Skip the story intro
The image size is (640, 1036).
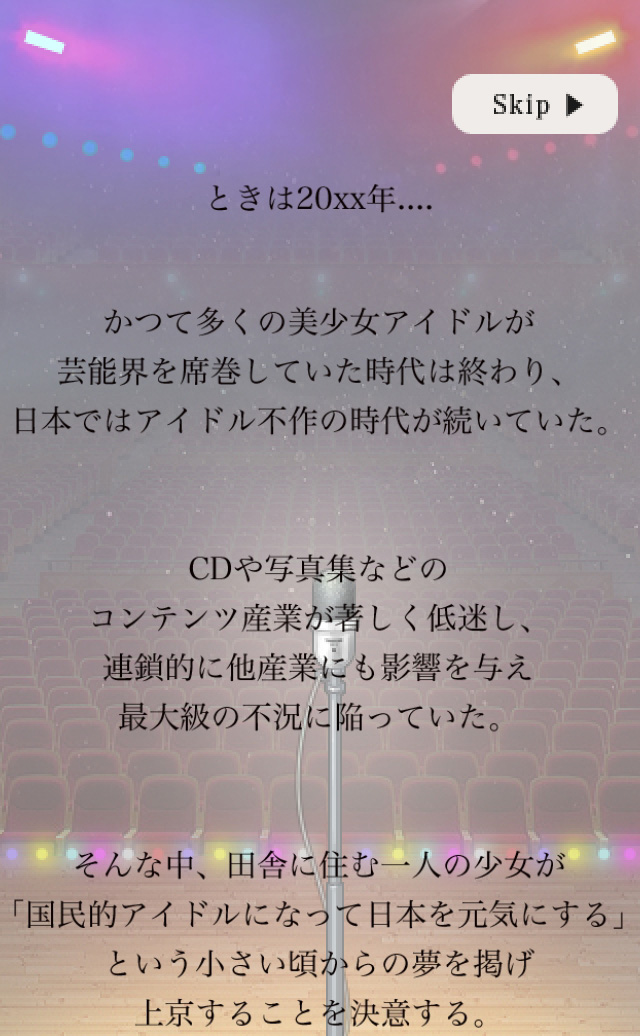point(535,104)
